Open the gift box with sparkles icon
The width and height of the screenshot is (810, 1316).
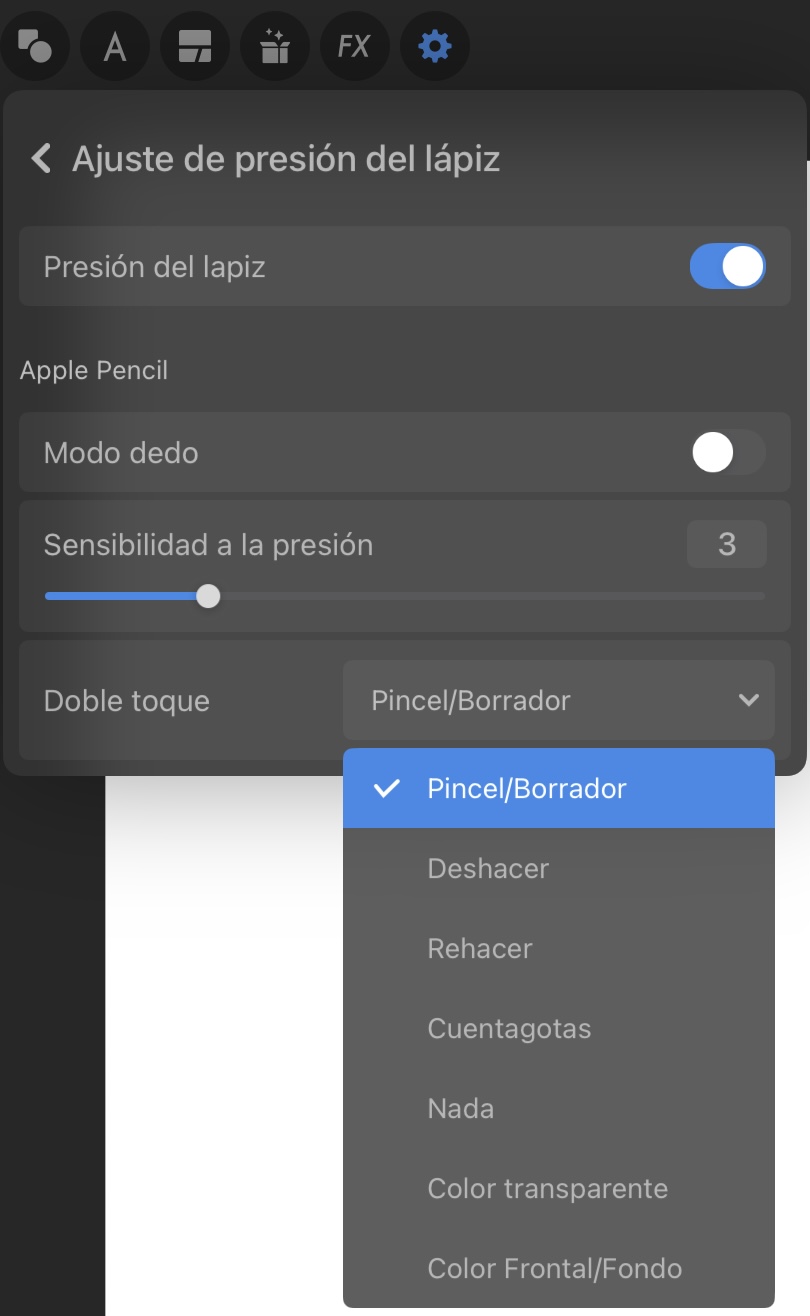[x=275, y=46]
